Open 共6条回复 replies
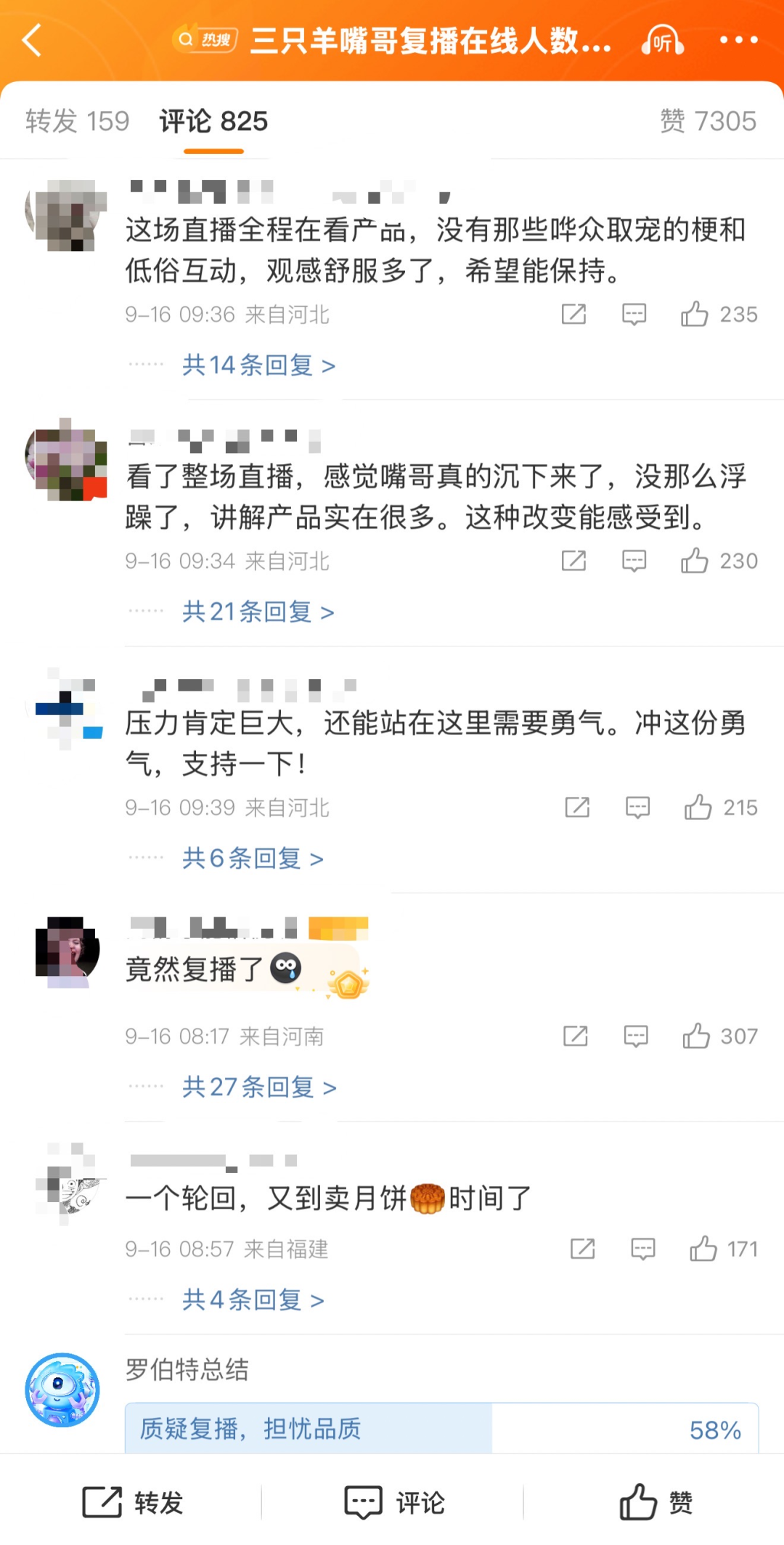Viewport: 784px width, 1545px height. click(x=253, y=858)
